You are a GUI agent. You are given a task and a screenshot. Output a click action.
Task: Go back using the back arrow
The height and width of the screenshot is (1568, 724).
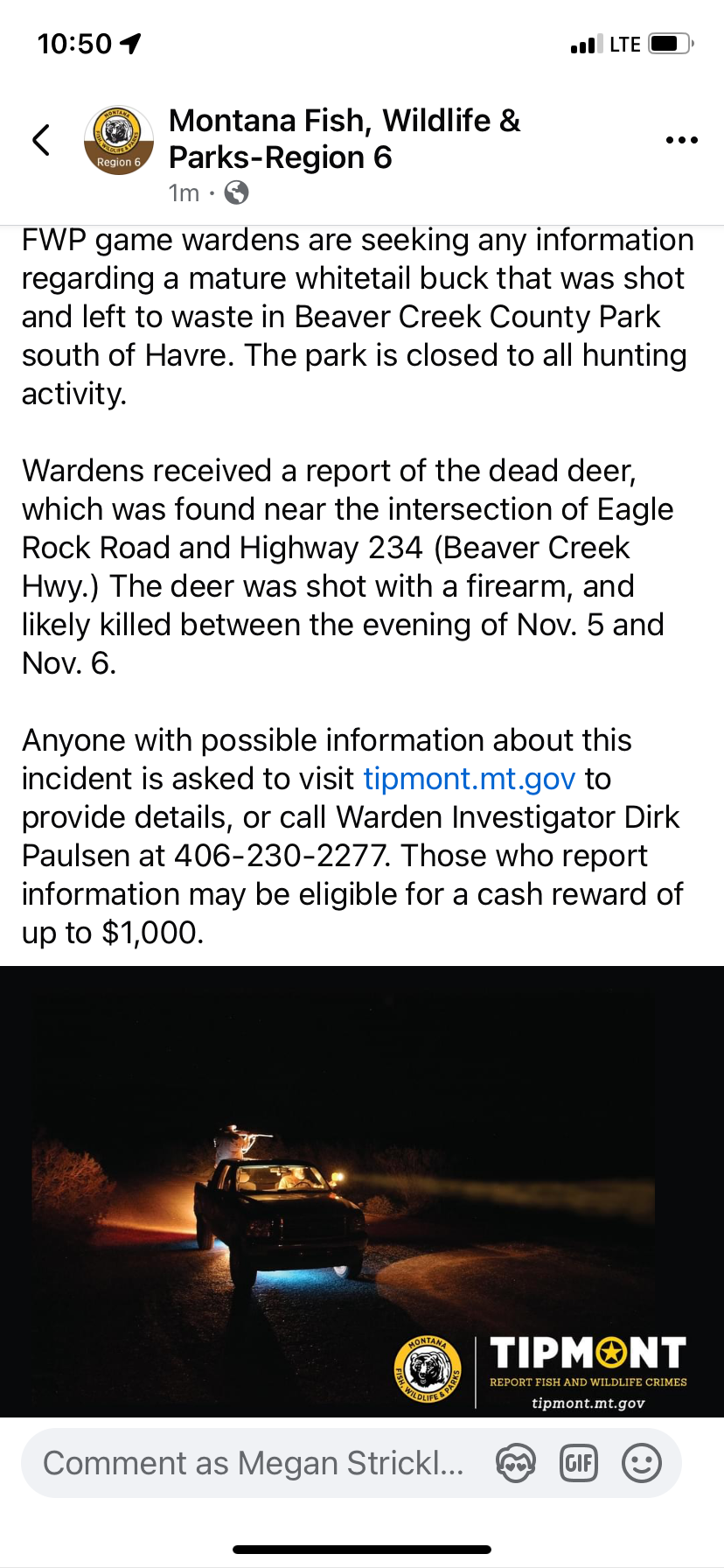(41, 140)
